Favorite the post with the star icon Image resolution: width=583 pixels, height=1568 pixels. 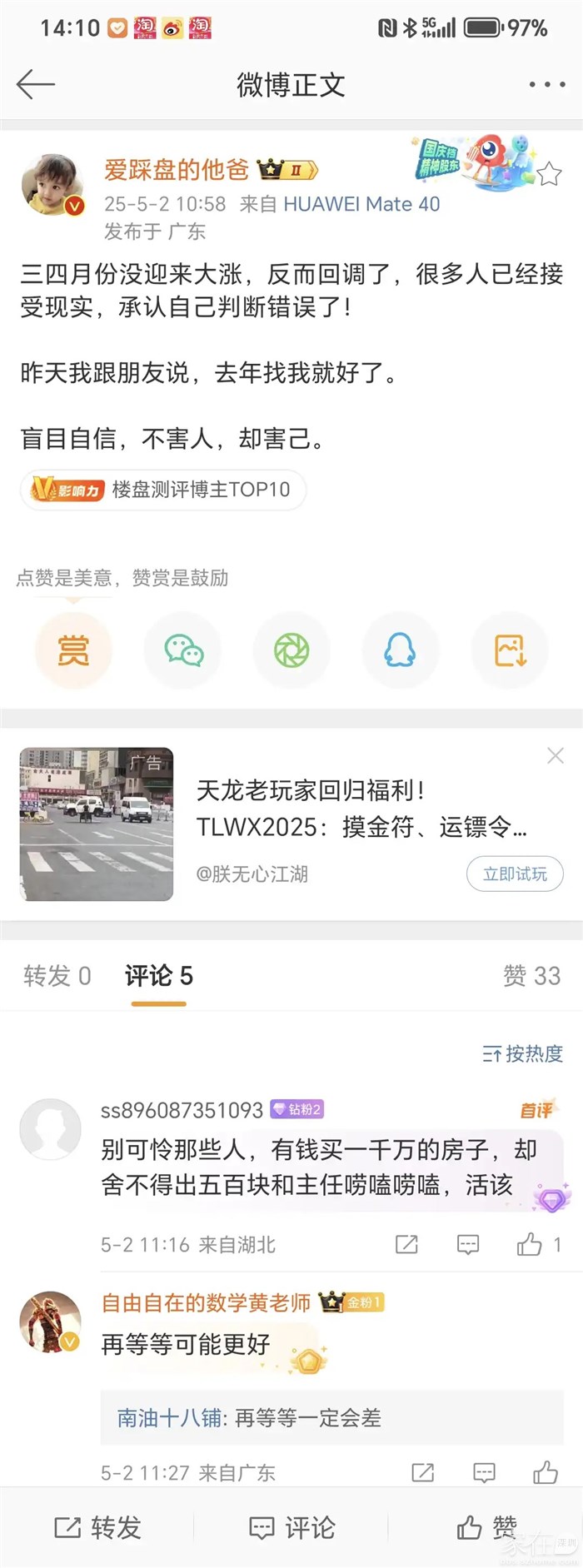(549, 175)
